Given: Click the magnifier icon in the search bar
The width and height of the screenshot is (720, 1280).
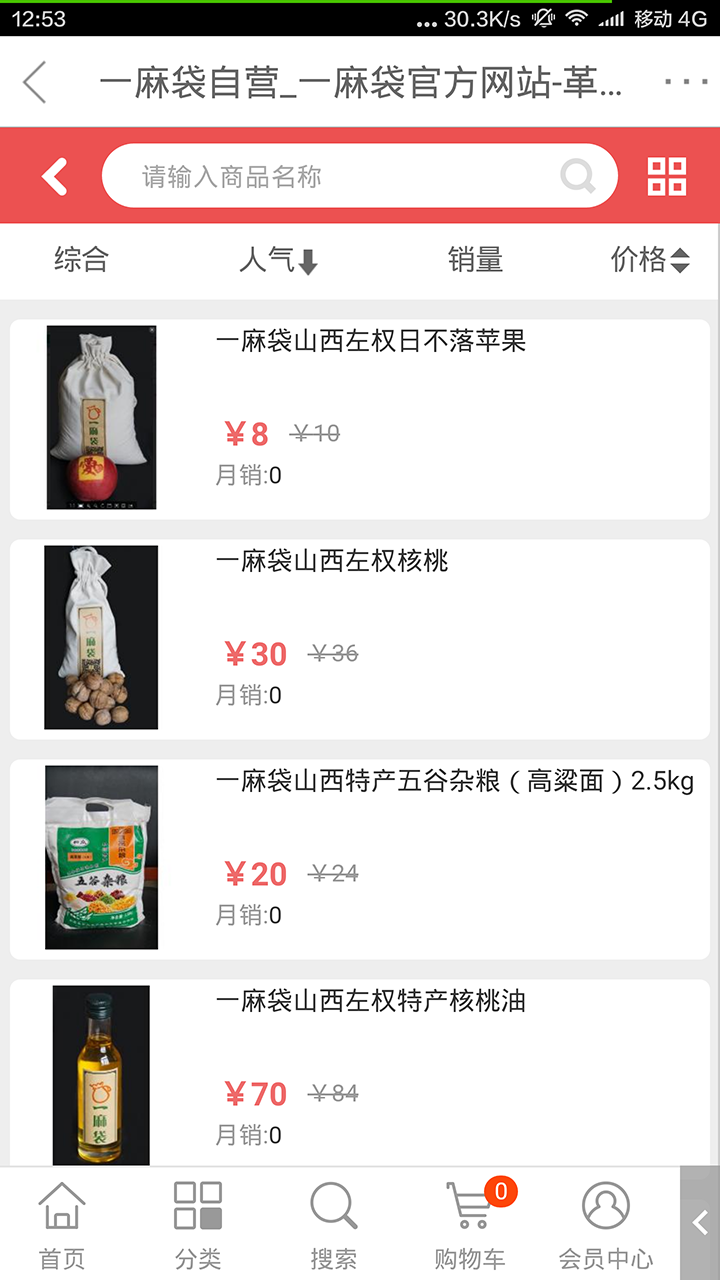Looking at the screenshot, I should (x=578, y=176).
